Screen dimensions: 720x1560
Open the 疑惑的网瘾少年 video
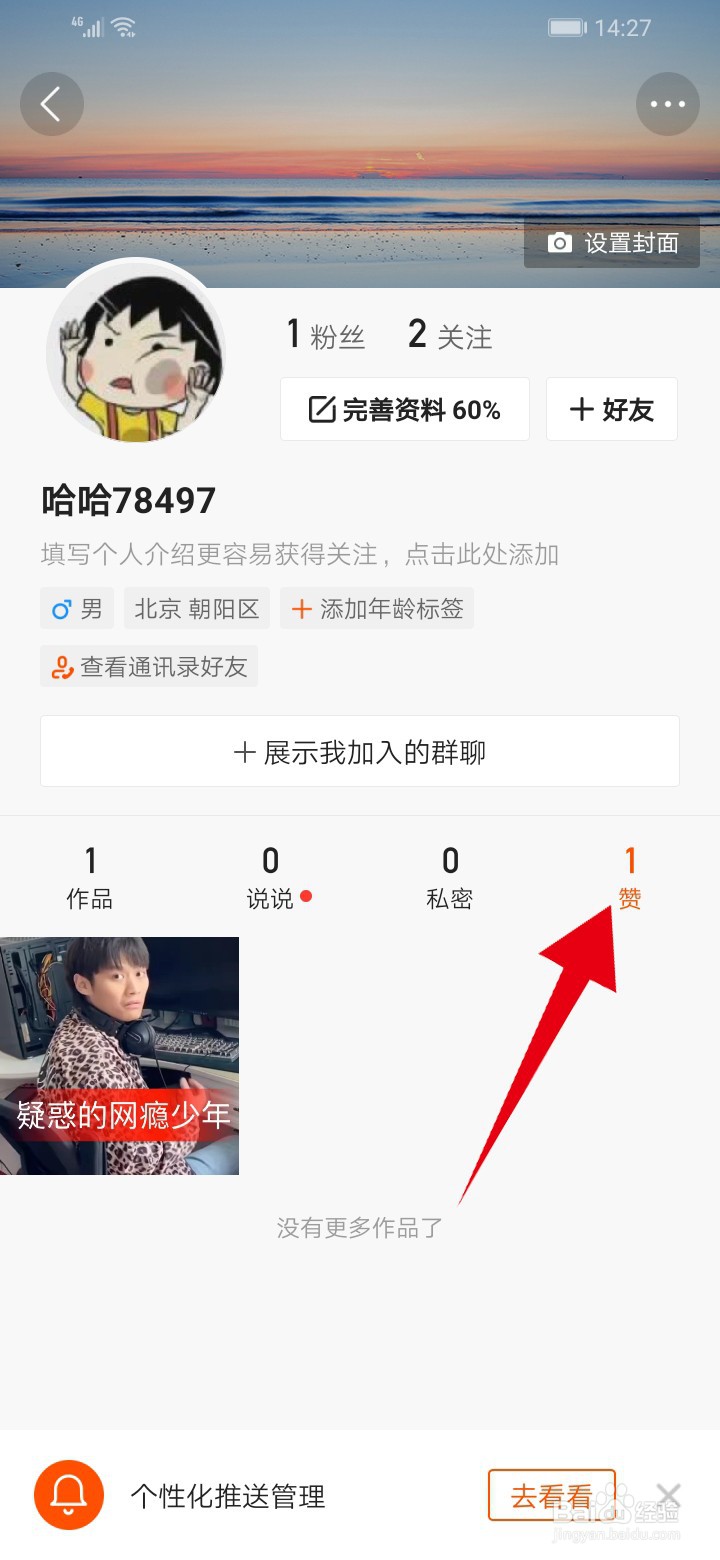(120, 1055)
